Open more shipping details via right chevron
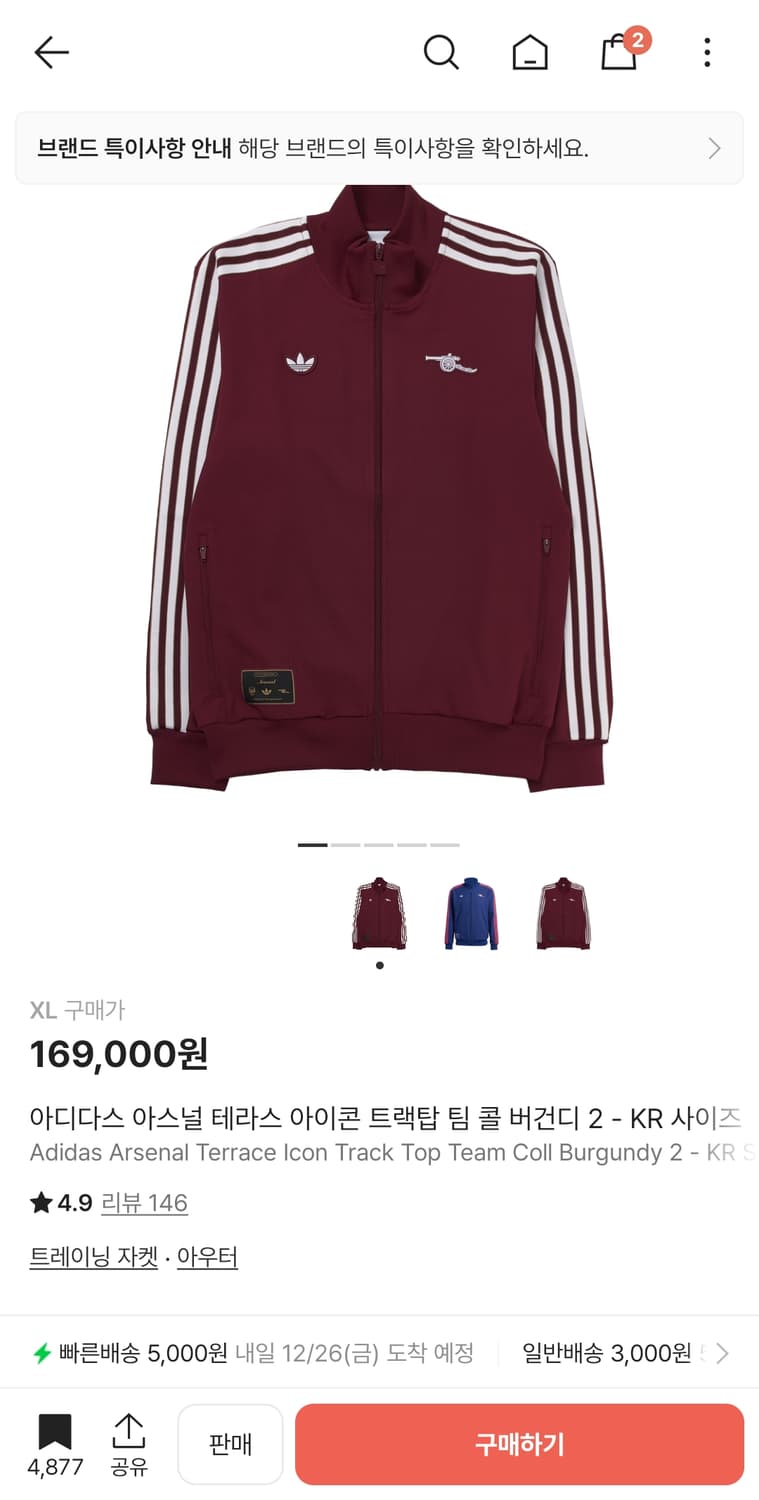 (x=722, y=1352)
